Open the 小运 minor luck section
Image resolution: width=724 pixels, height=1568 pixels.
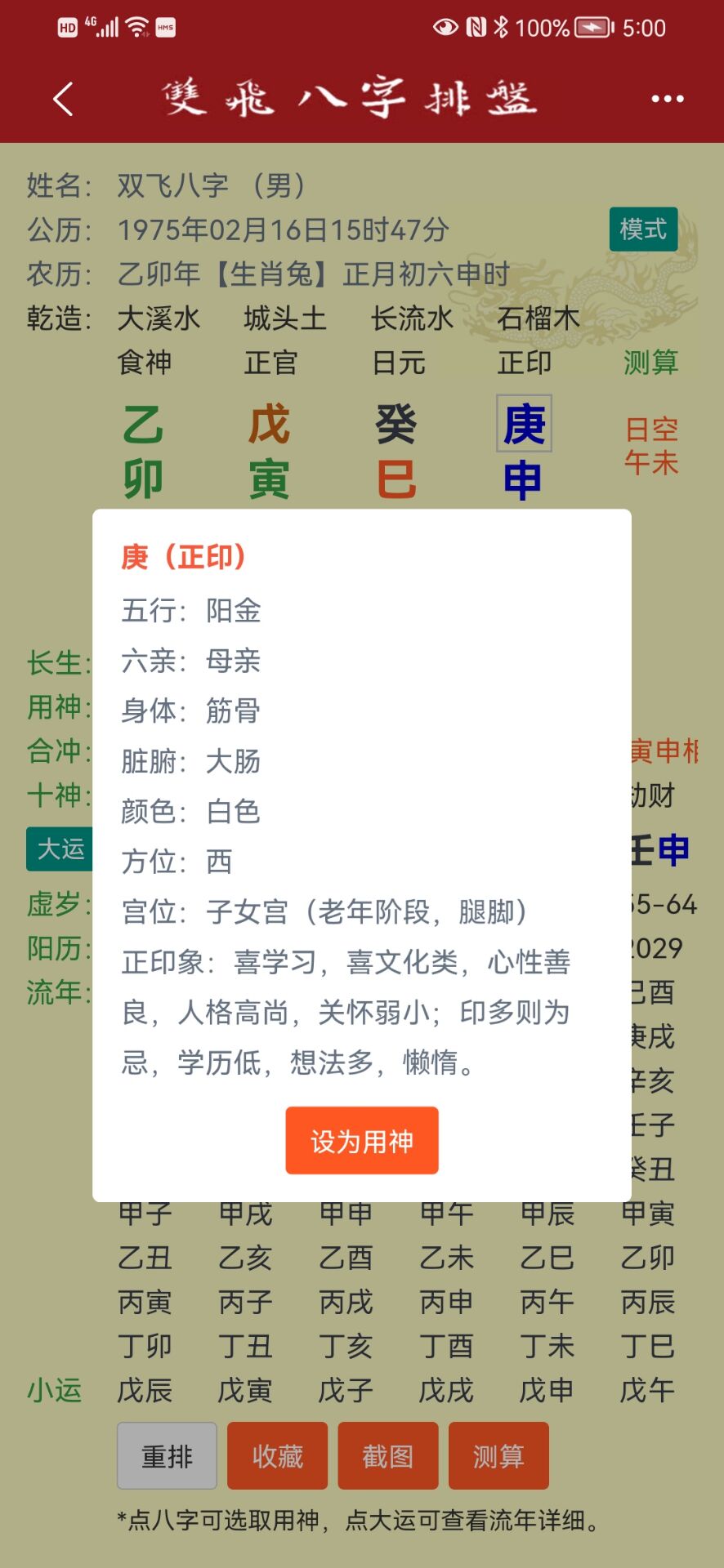[55, 1390]
